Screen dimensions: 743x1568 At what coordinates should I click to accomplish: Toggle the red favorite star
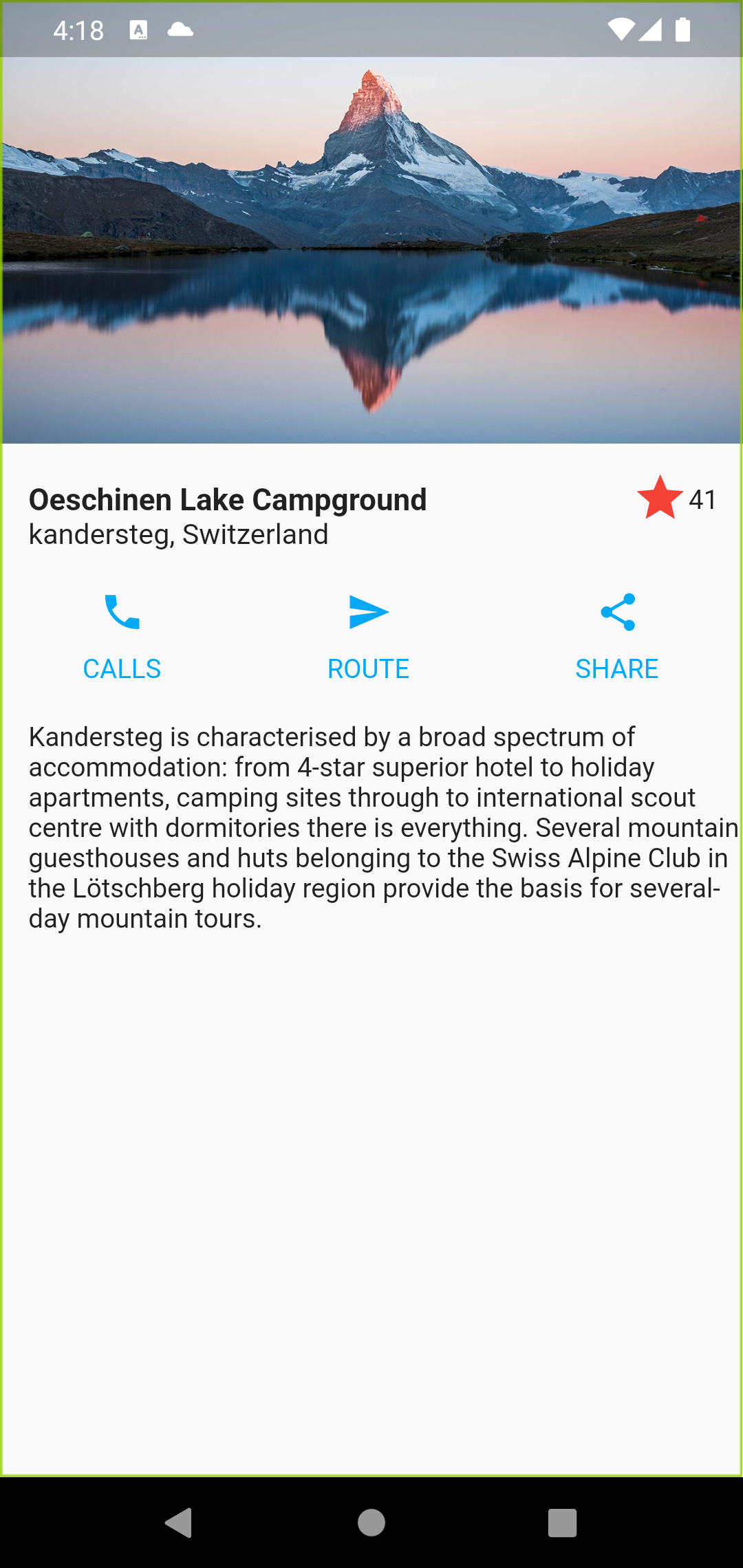[660, 498]
